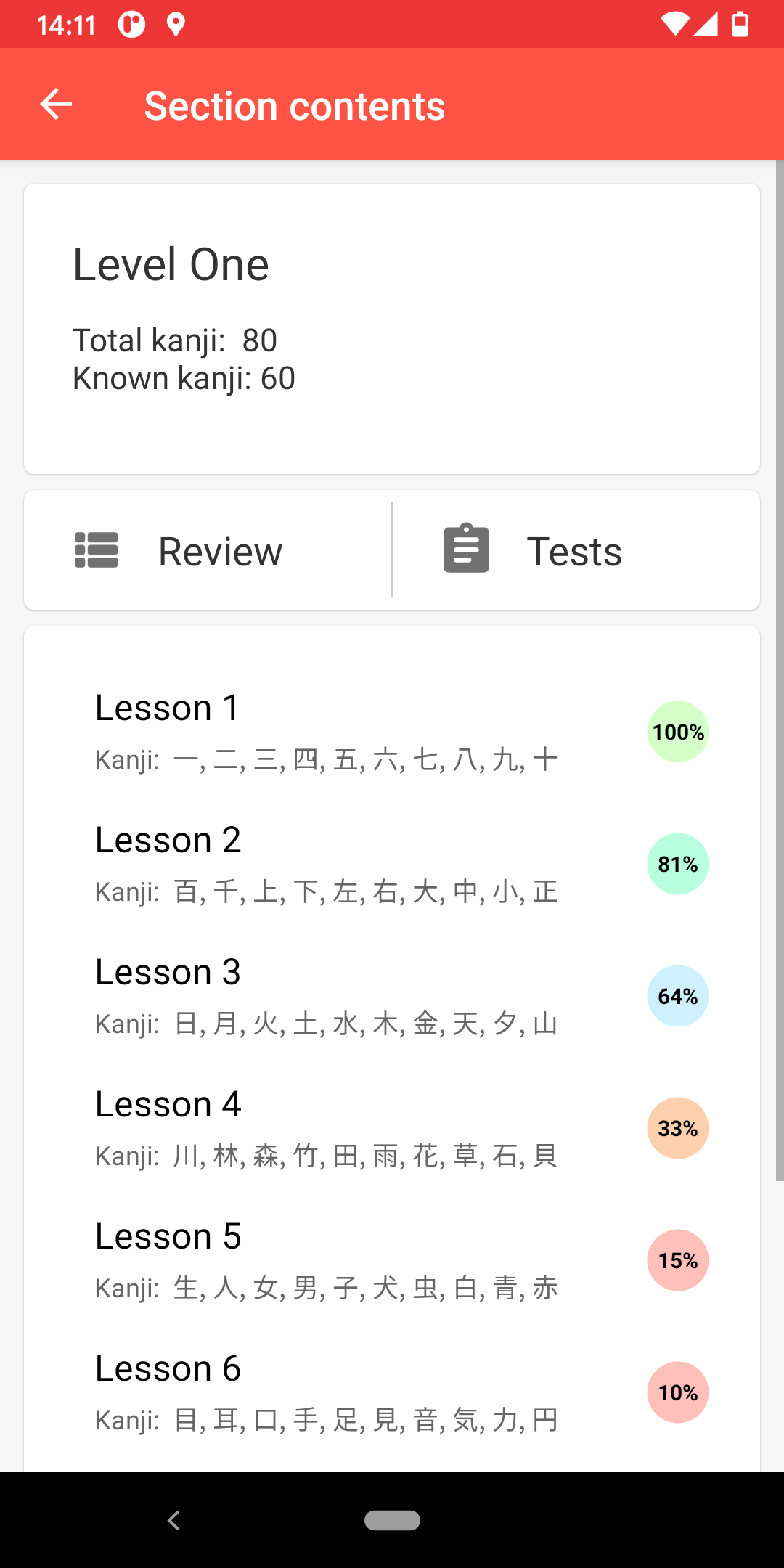Select Lesson 2 from the list
784x1568 pixels.
pyautogui.click(x=392, y=864)
